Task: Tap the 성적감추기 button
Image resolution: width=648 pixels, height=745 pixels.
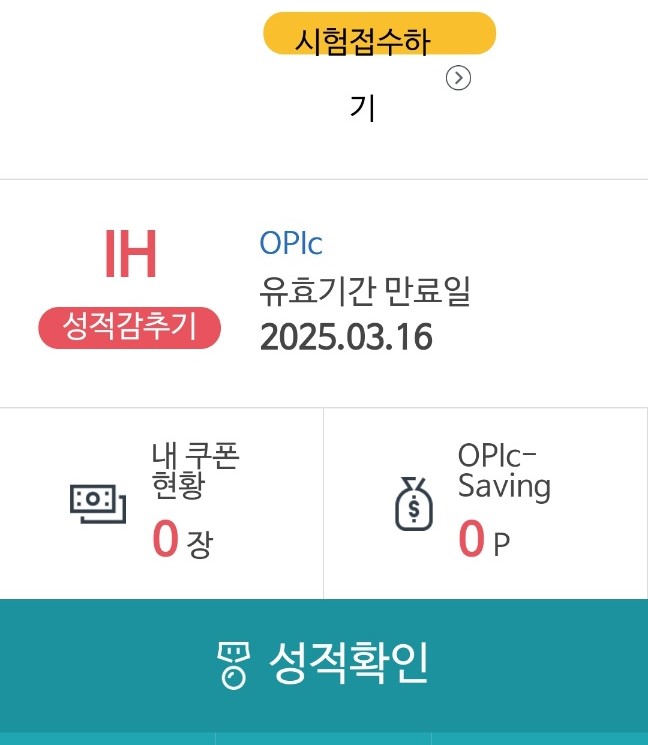Action: coord(130,328)
